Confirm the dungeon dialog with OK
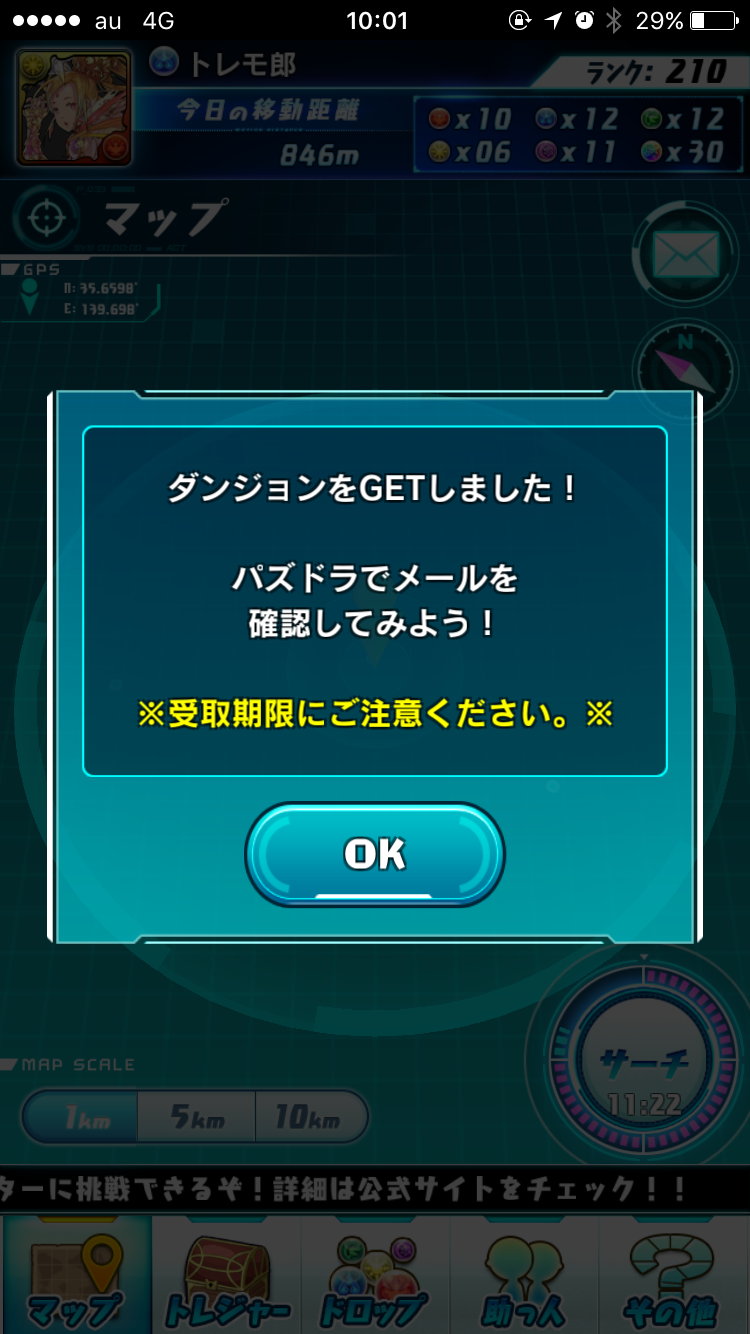This screenshot has width=750, height=1334. click(375, 854)
